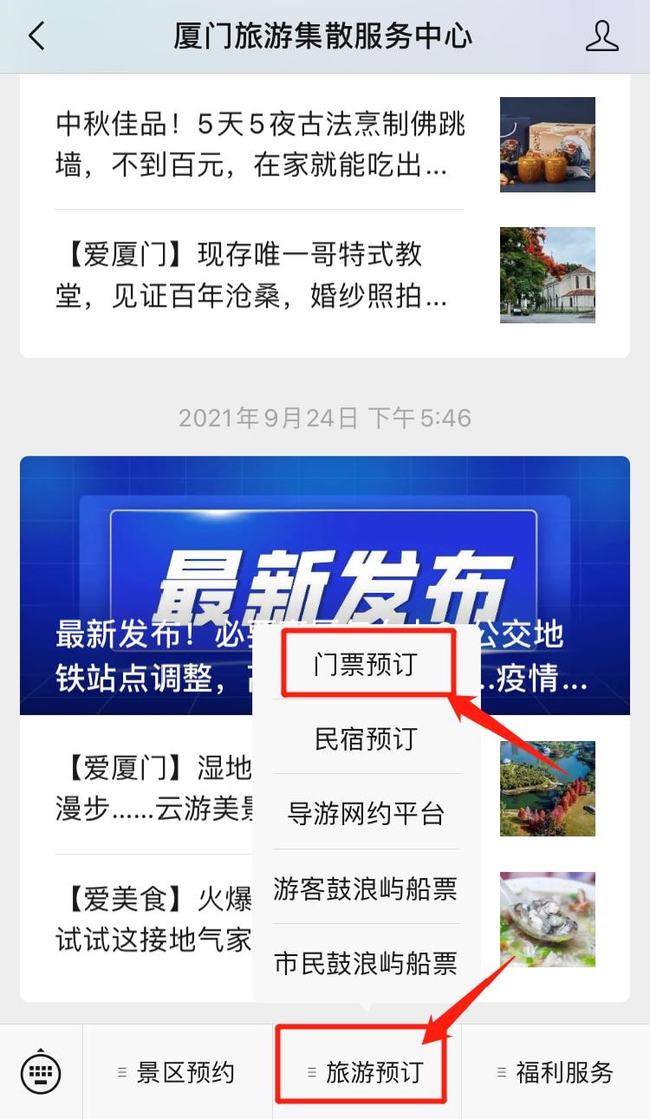
Task: Choose 市民鼓浪屿船票 option
Action: tap(366, 962)
